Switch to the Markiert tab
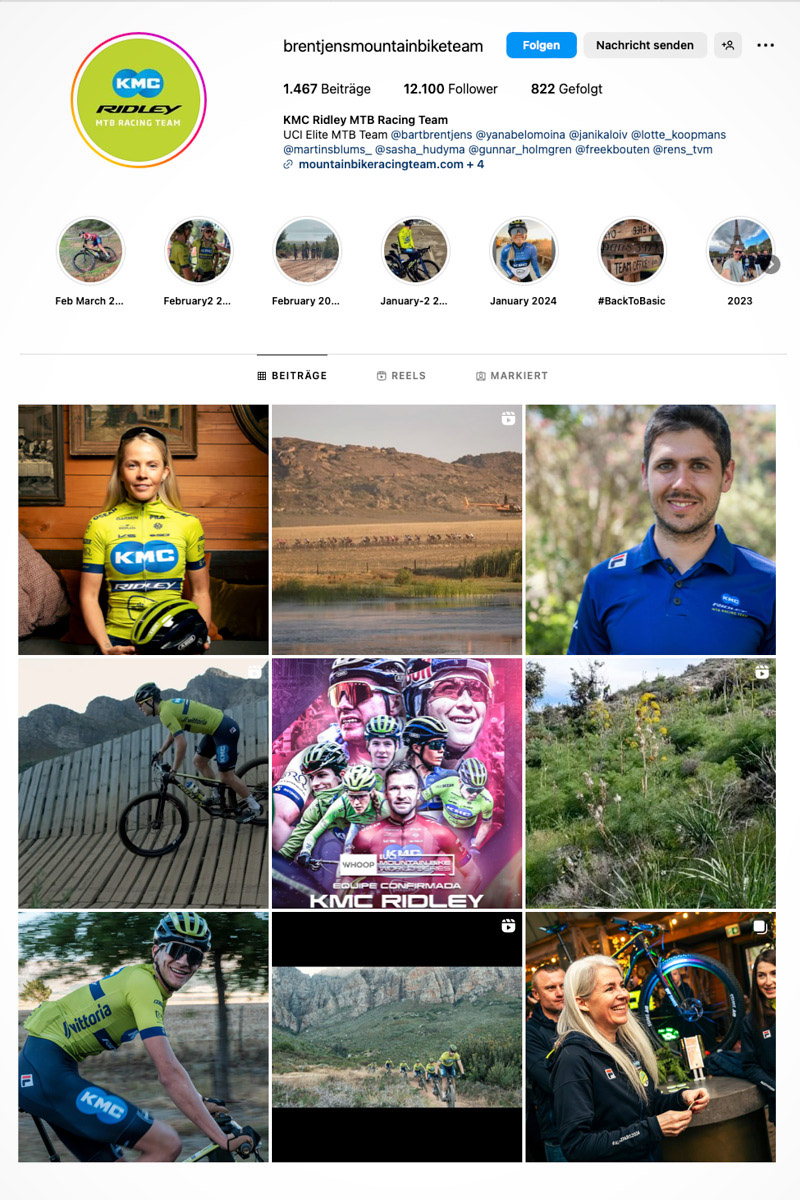 pos(512,376)
